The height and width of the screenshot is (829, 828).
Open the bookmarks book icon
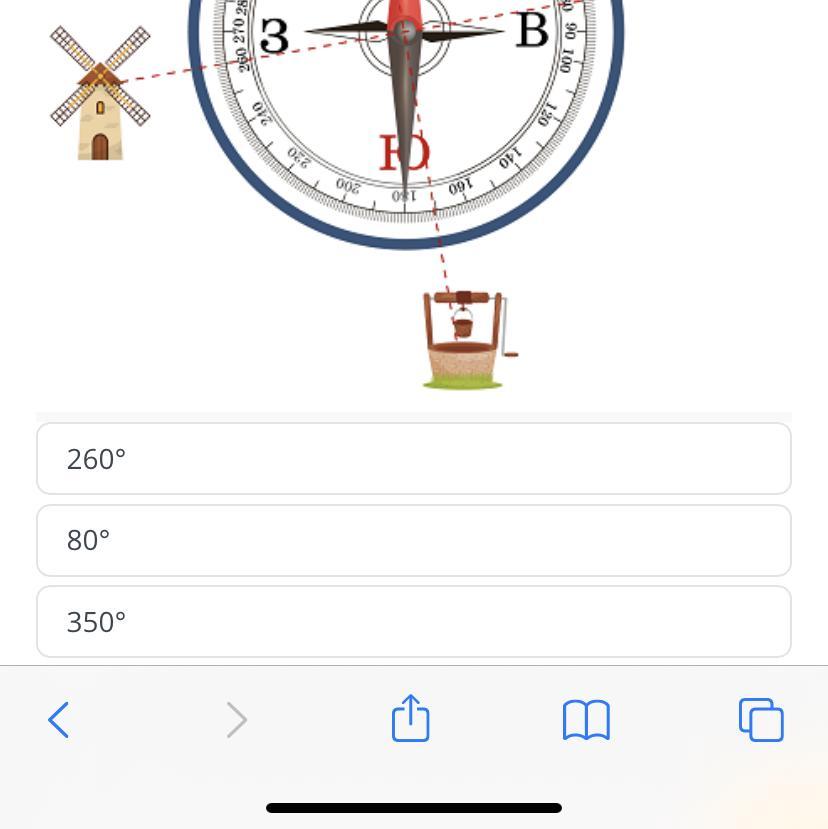click(586, 720)
